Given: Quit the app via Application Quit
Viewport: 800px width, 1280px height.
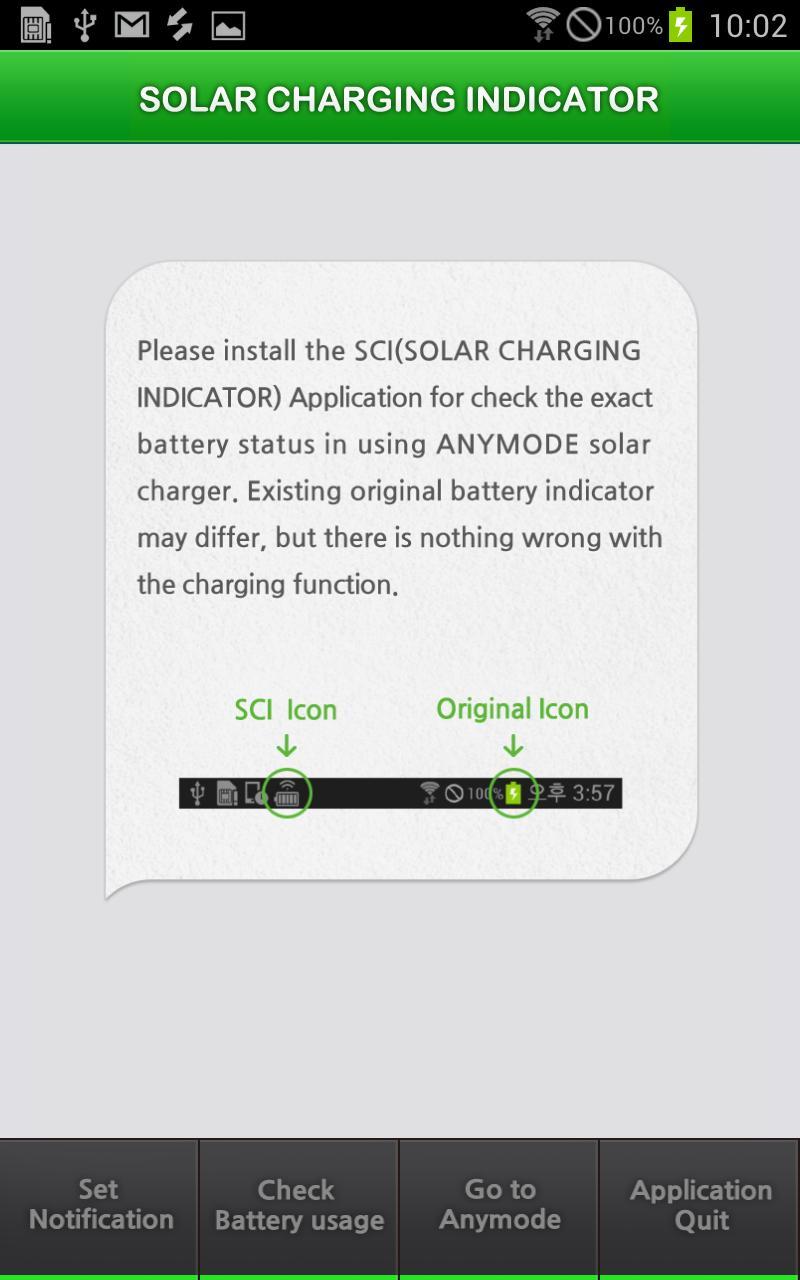Looking at the screenshot, I should (x=700, y=1205).
